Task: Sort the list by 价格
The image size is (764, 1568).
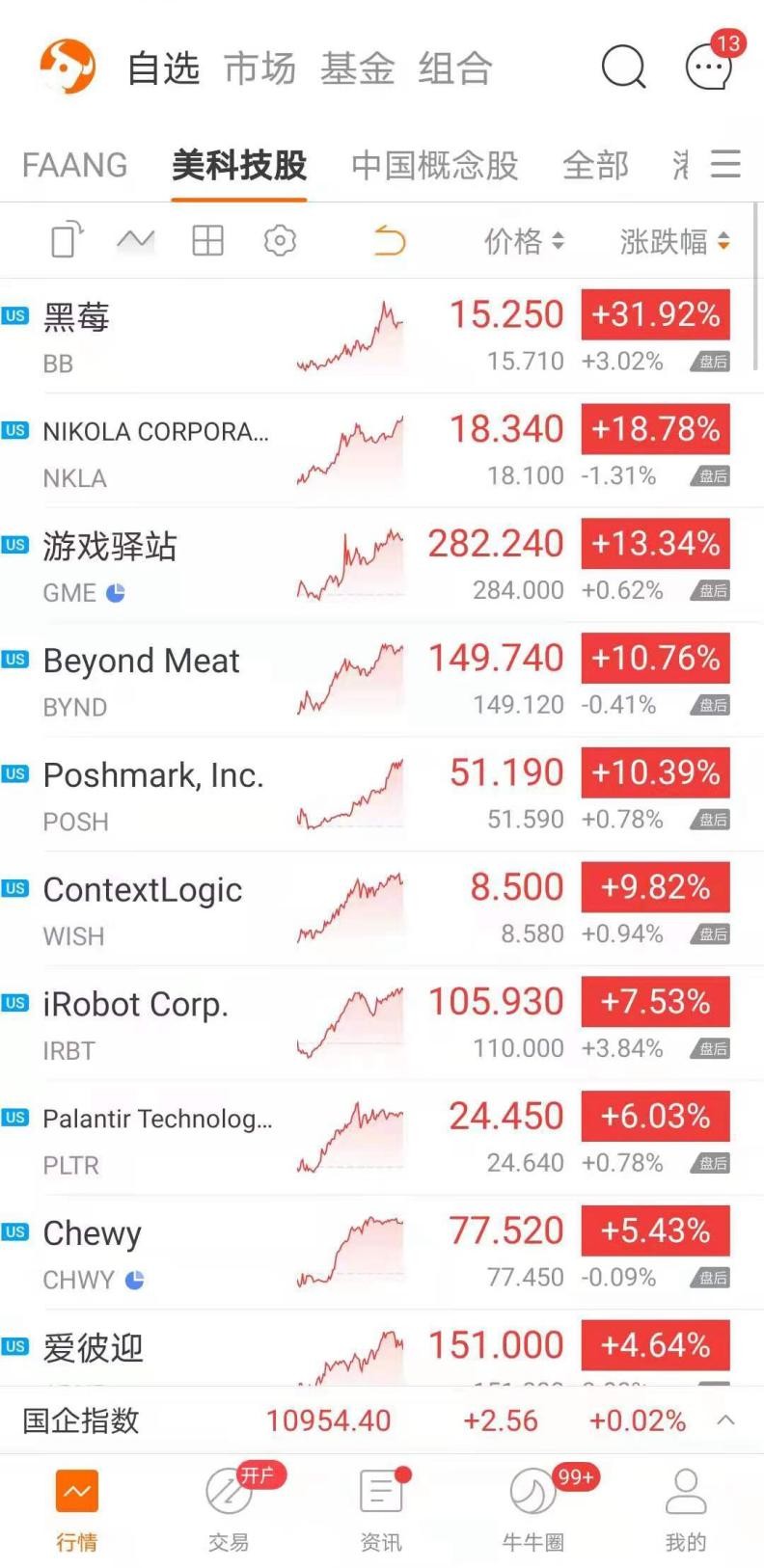Action: [524, 241]
